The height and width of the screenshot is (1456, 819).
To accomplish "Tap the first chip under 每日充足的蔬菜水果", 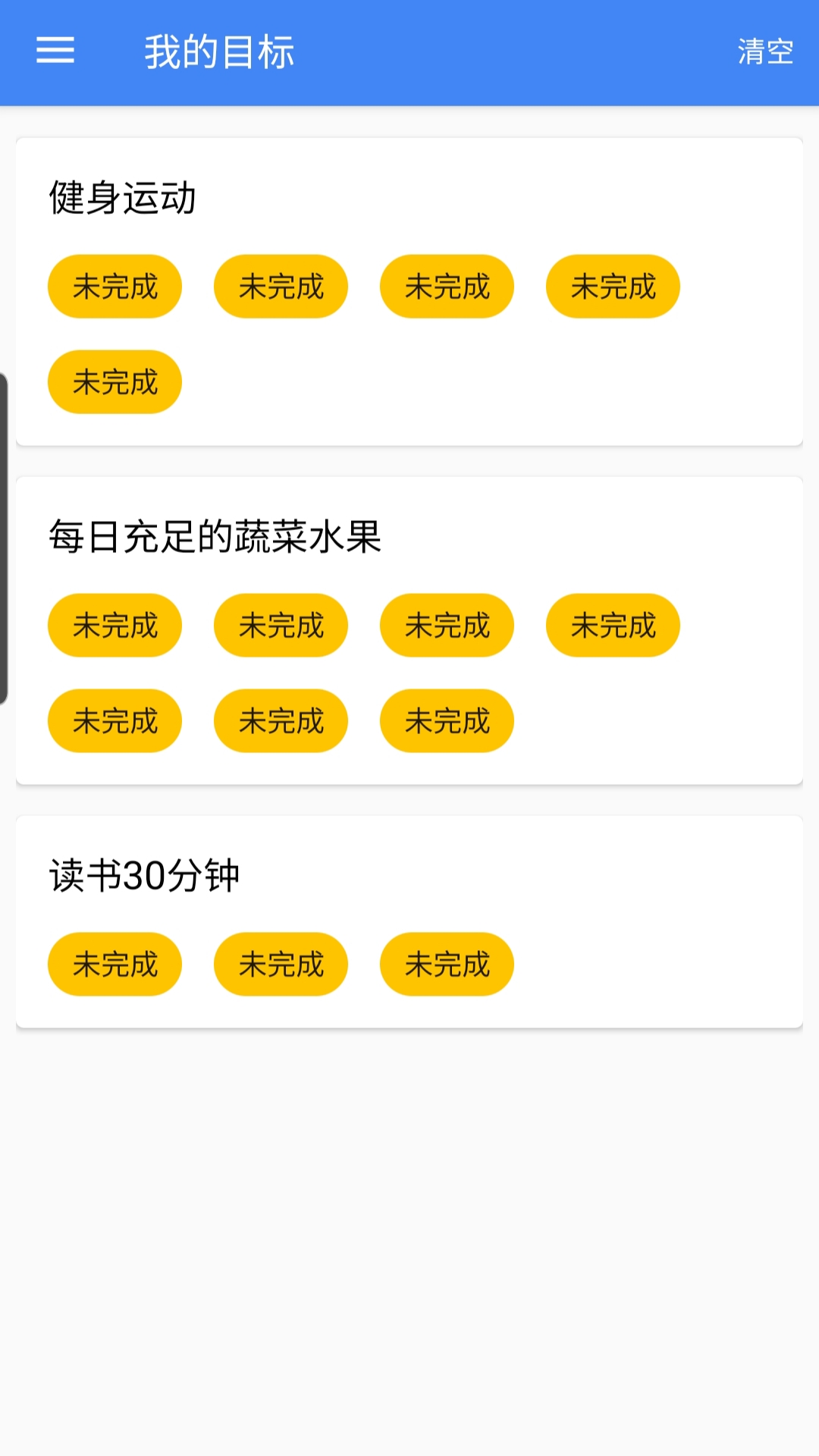I will (114, 625).
